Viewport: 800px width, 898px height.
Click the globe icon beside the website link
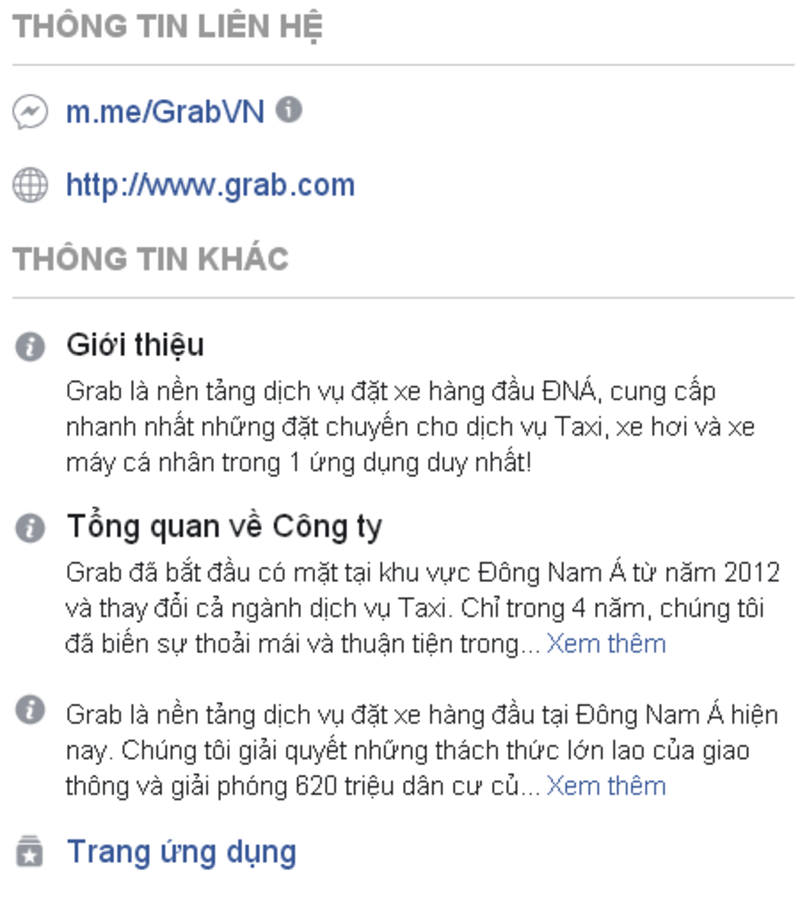[31, 185]
